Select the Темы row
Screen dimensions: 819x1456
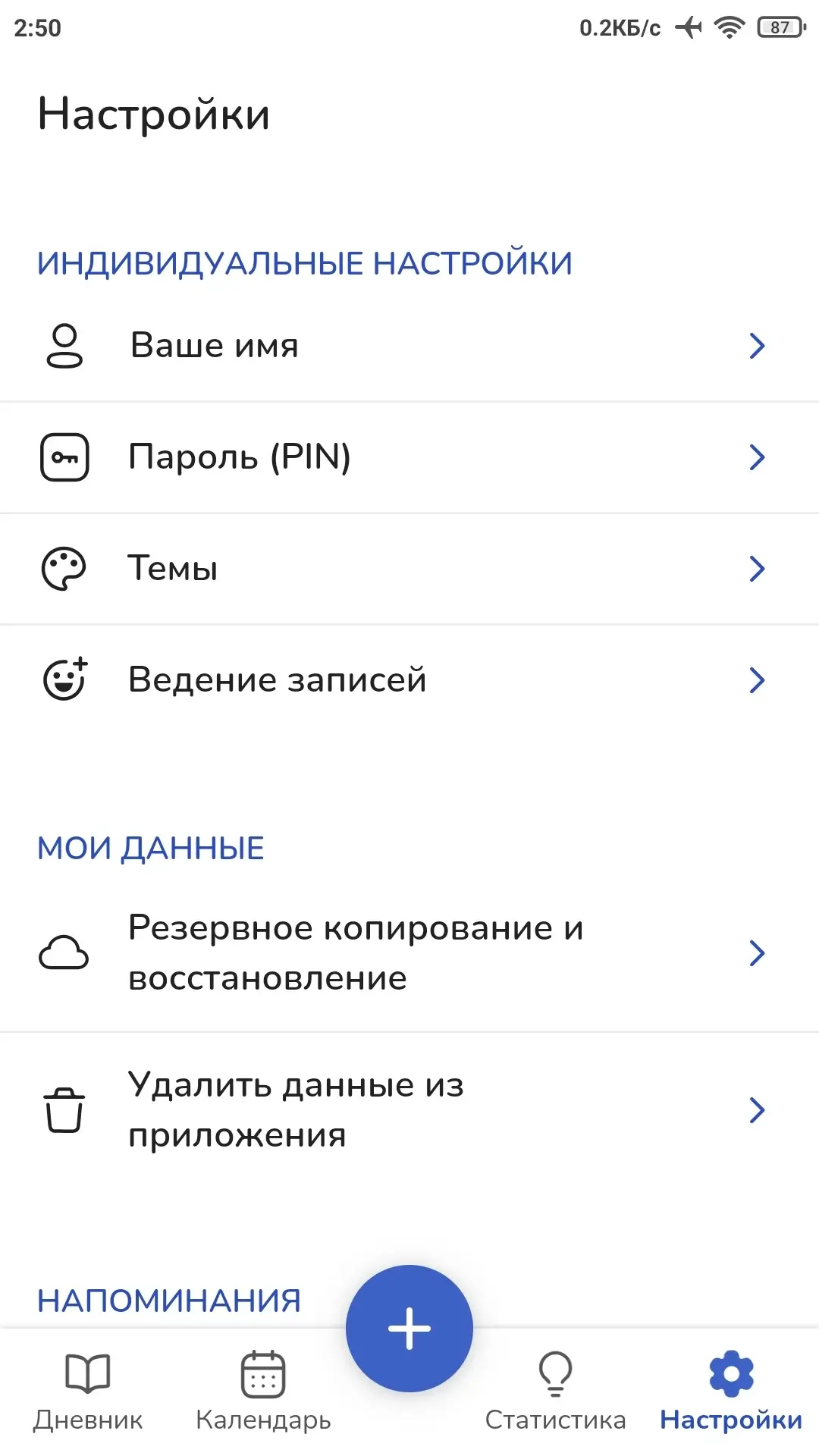tap(409, 569)
